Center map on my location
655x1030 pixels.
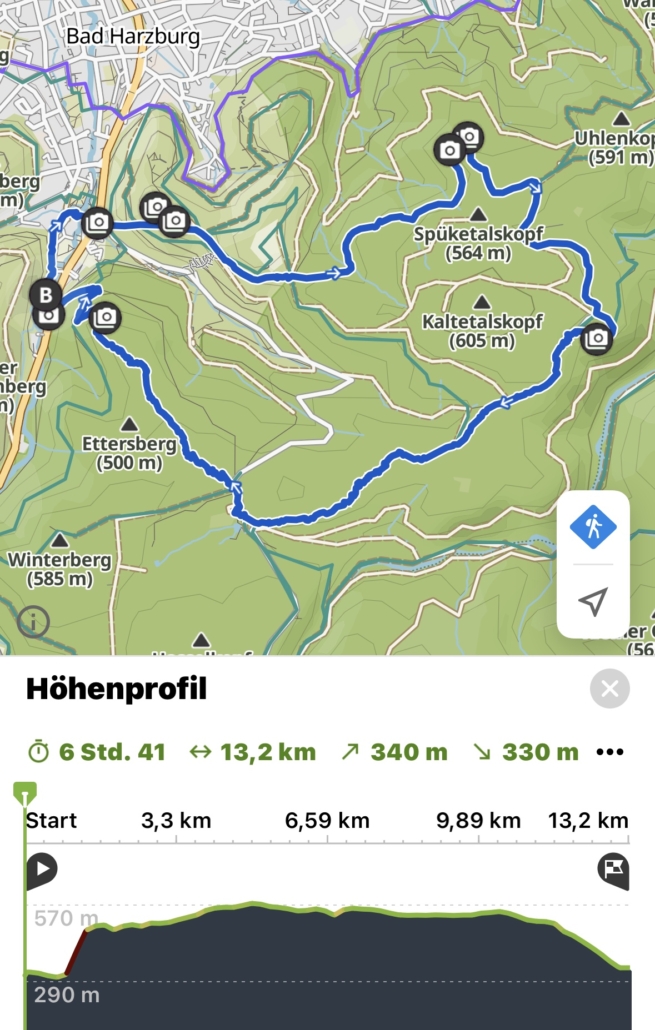tap(593, 601)
